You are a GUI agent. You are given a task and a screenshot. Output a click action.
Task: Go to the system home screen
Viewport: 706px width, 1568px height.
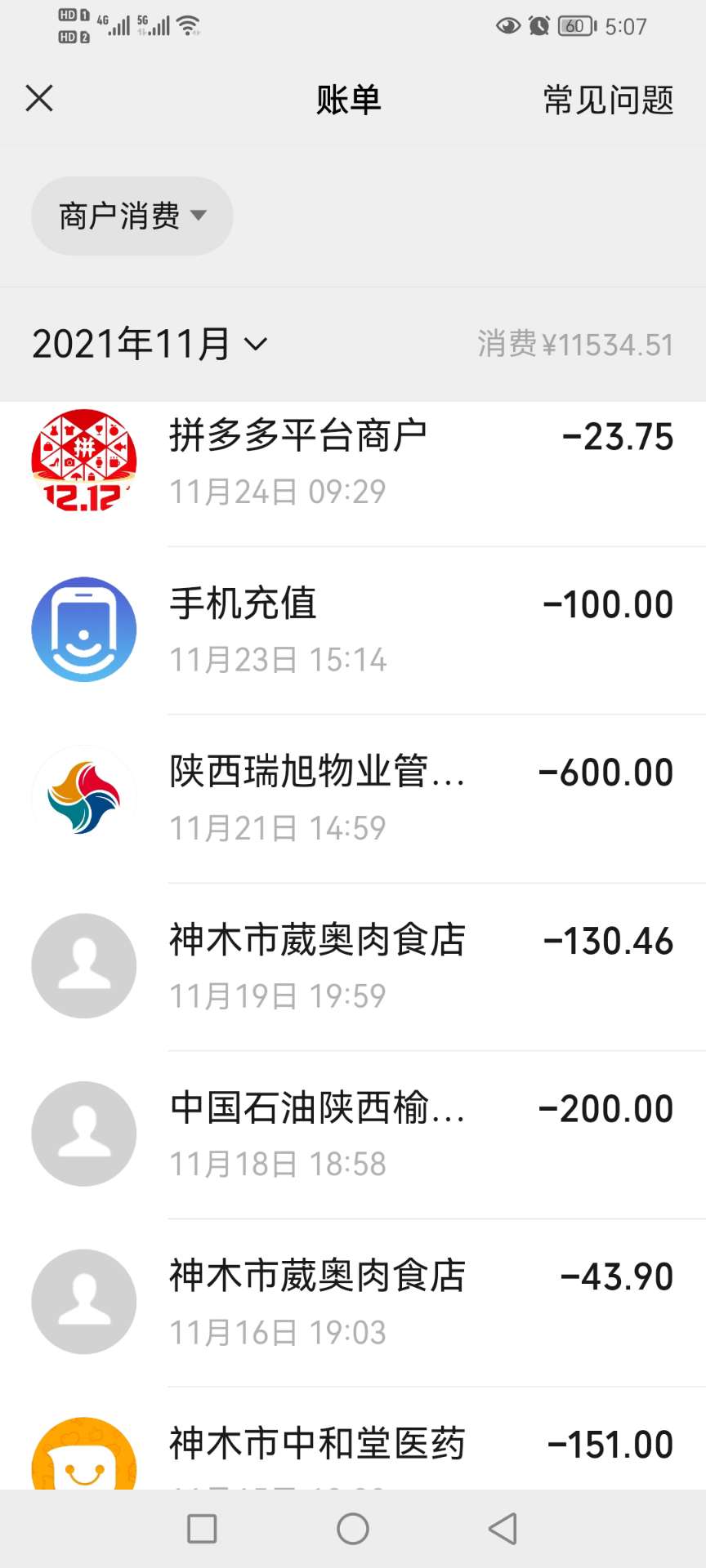click(353, 1529)
